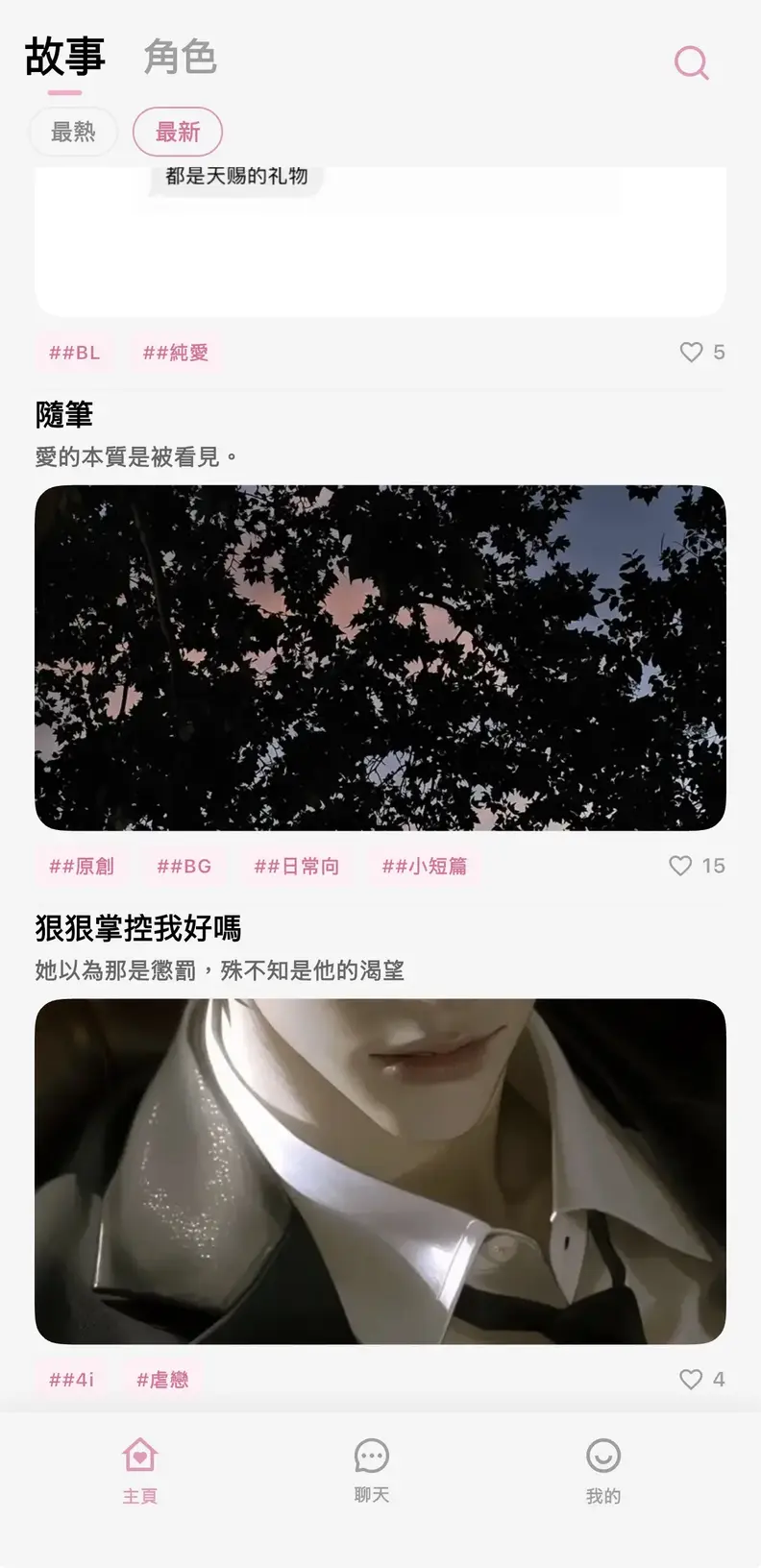761x1568 pixels.
Task: Switch to the 角色 top tab
Action: click(180, 57)
